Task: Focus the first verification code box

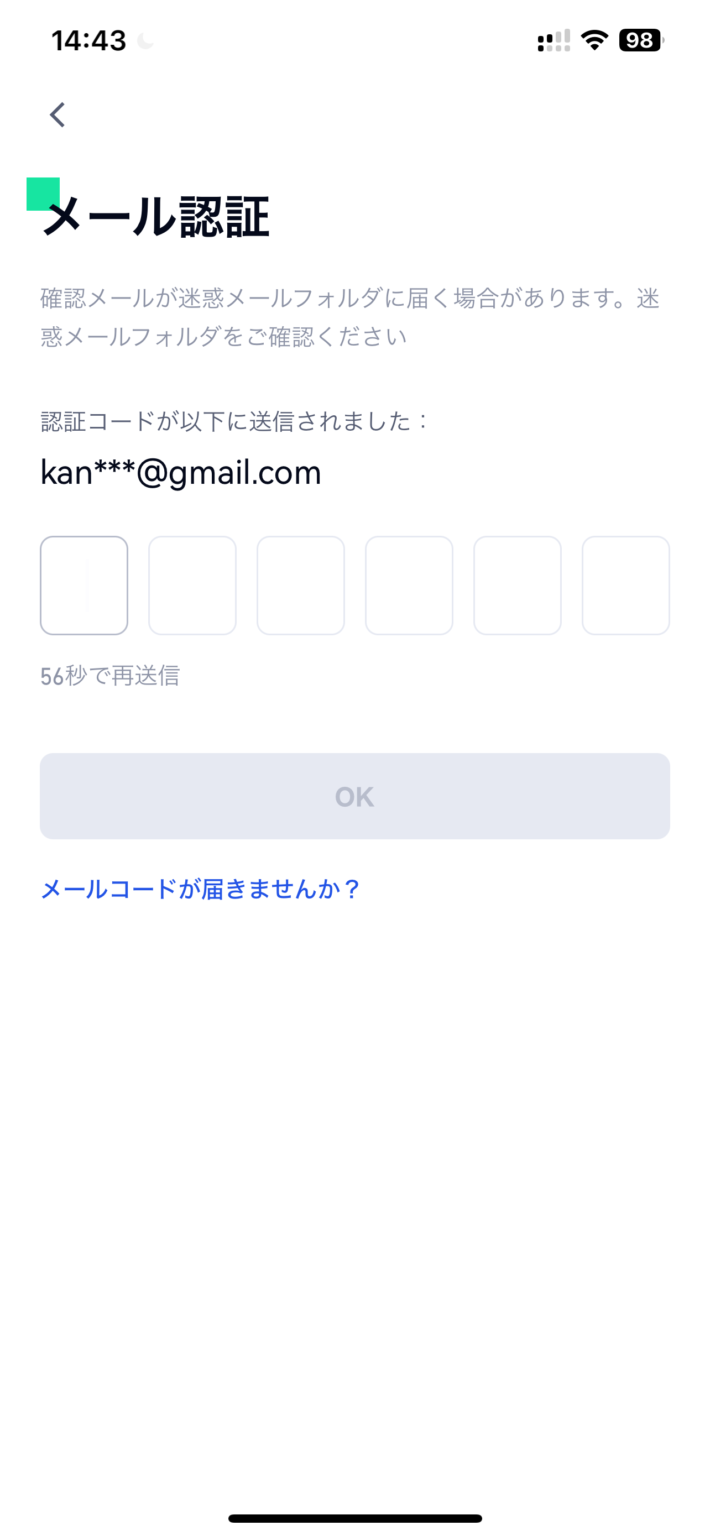Action: (84, 586)
